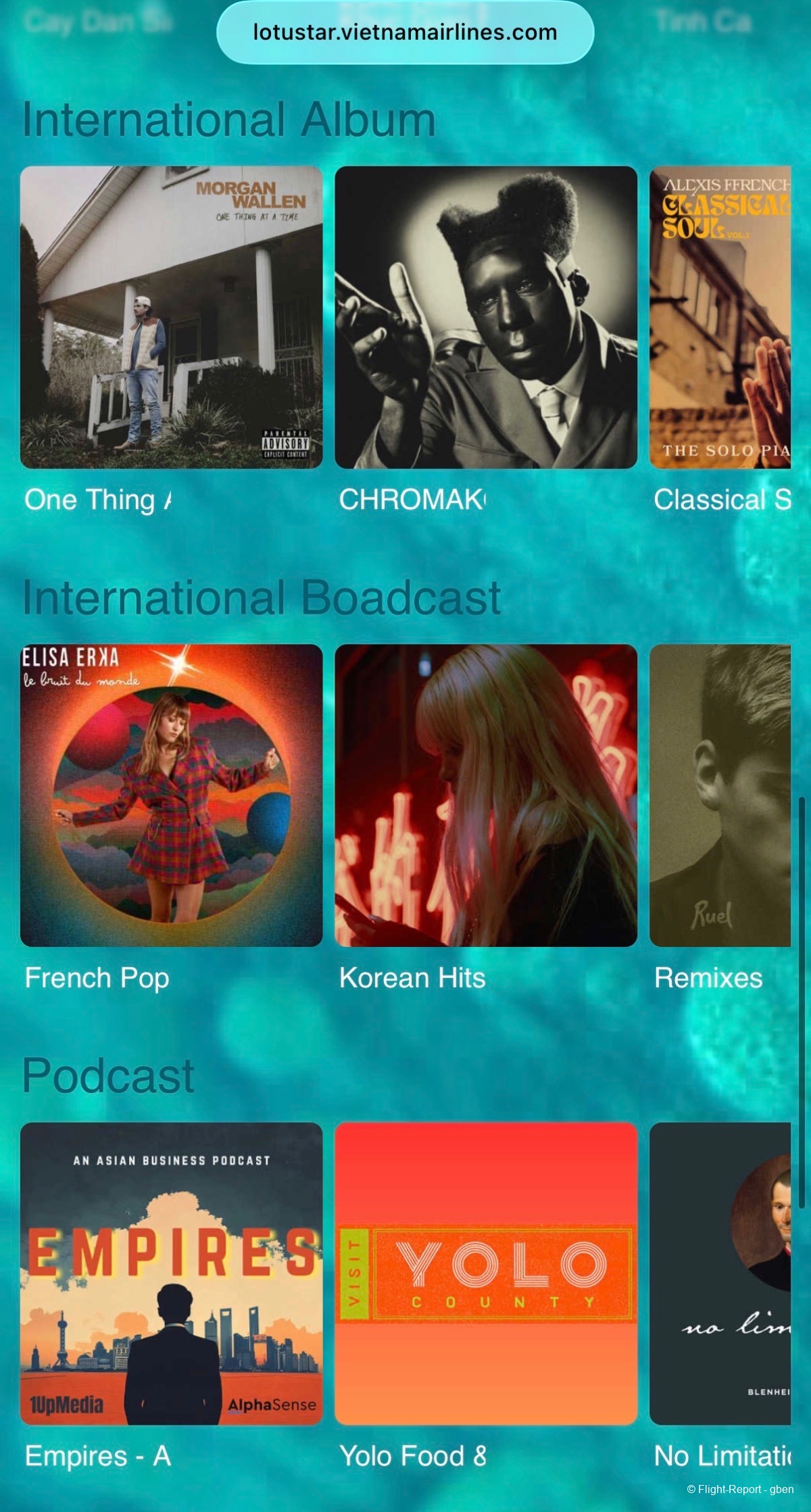Open the No Limitations podcast

click(720, 1273)
